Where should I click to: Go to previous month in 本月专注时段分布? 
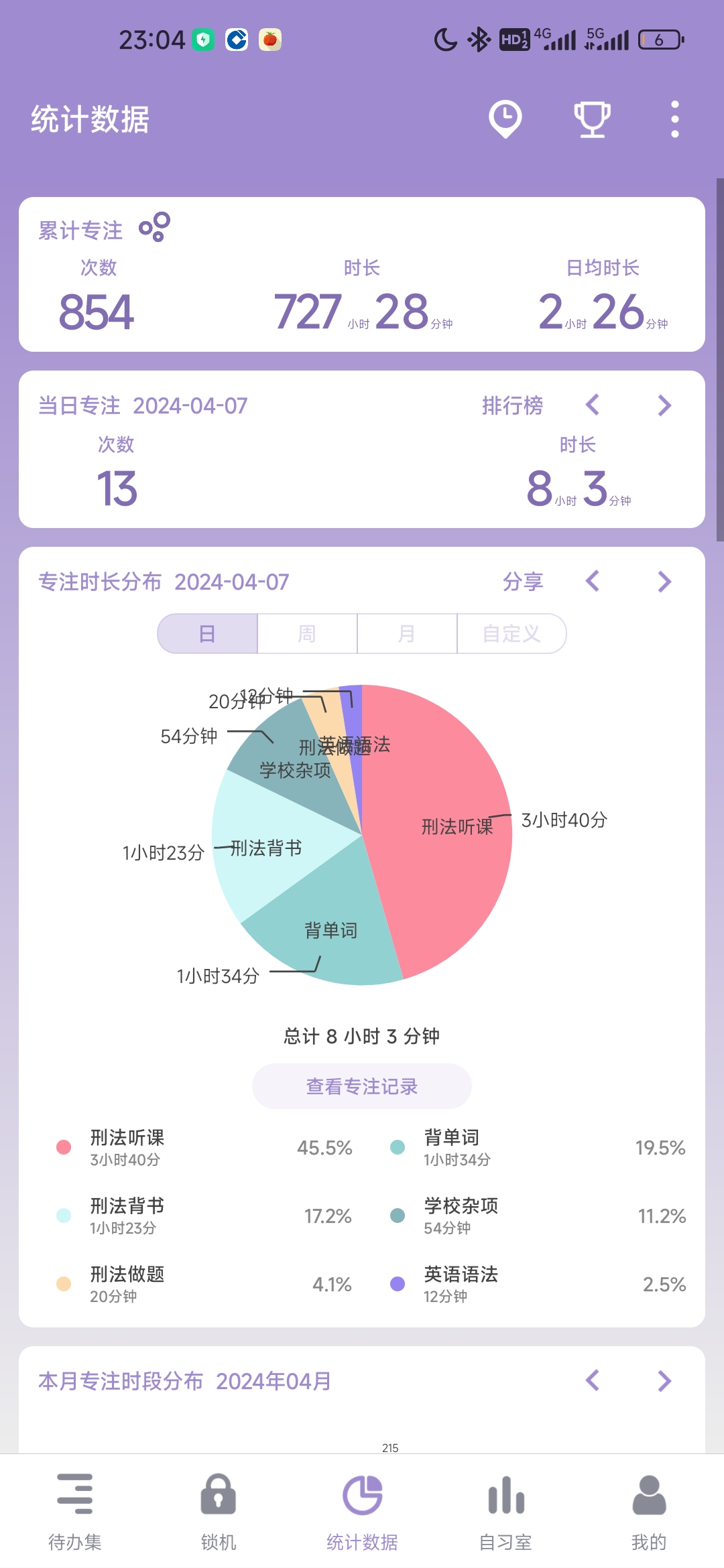point(593,1380)
